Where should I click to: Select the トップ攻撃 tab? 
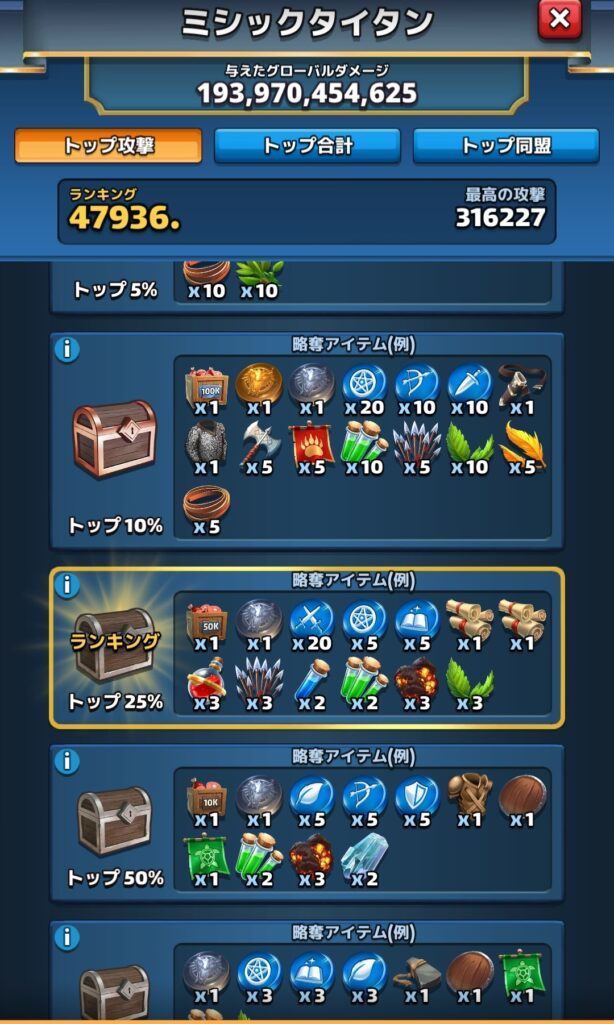pyautogui.click(x=108, y=146)
